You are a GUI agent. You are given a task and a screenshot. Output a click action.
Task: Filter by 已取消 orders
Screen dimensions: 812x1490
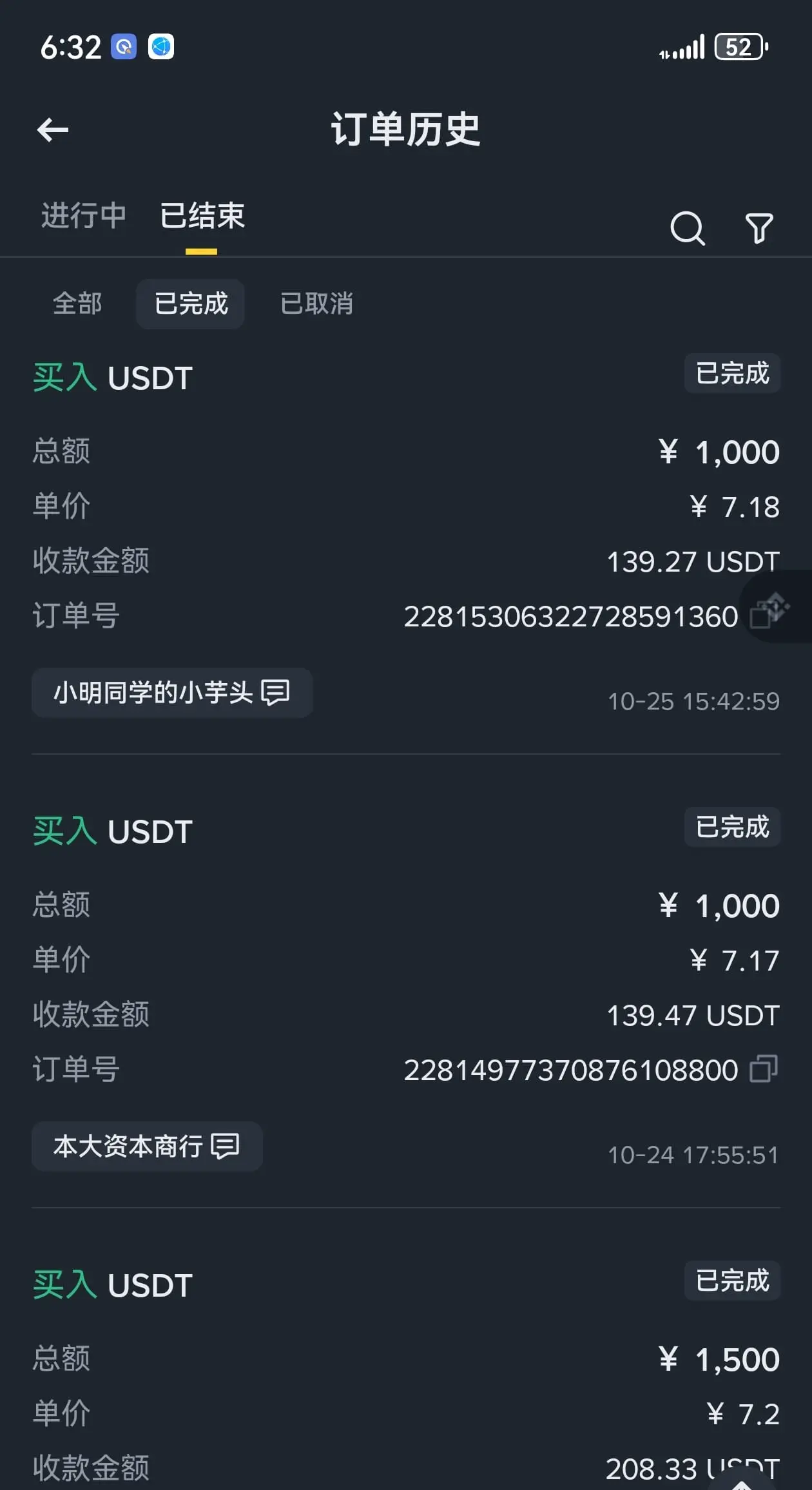coord(316,304)
